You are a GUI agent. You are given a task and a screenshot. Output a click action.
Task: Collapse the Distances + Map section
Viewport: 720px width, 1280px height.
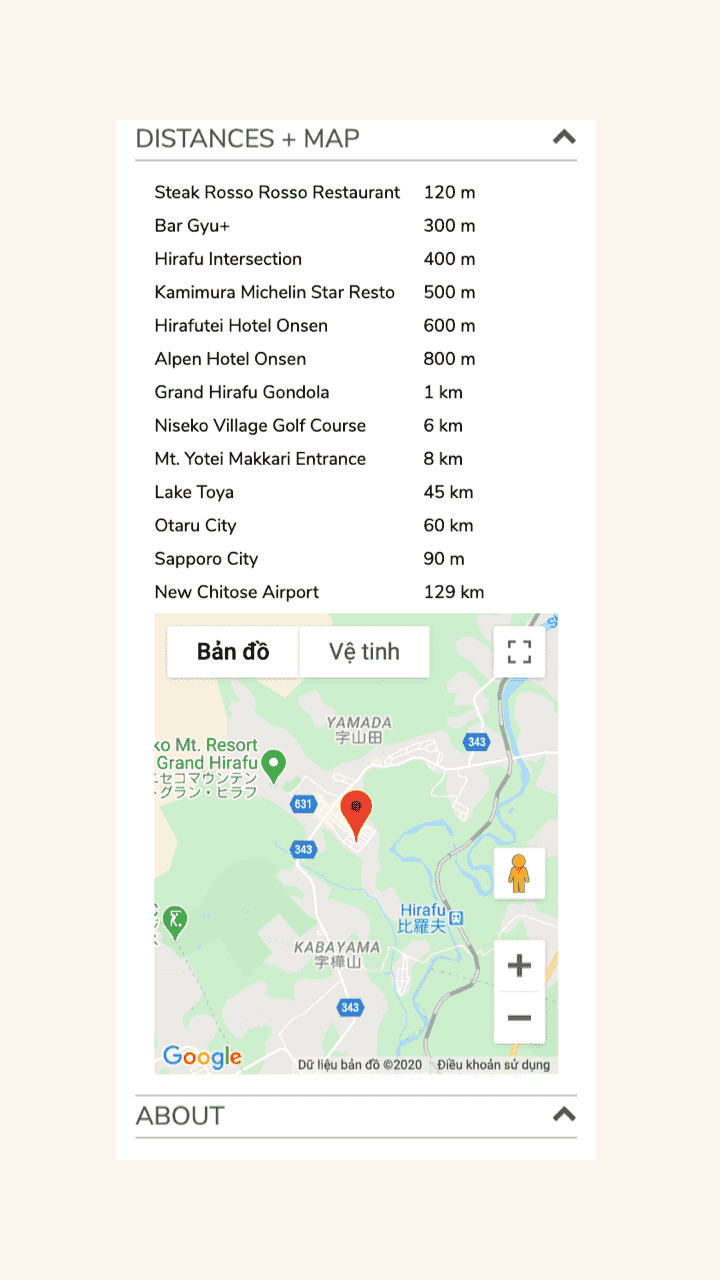point(564,138)
